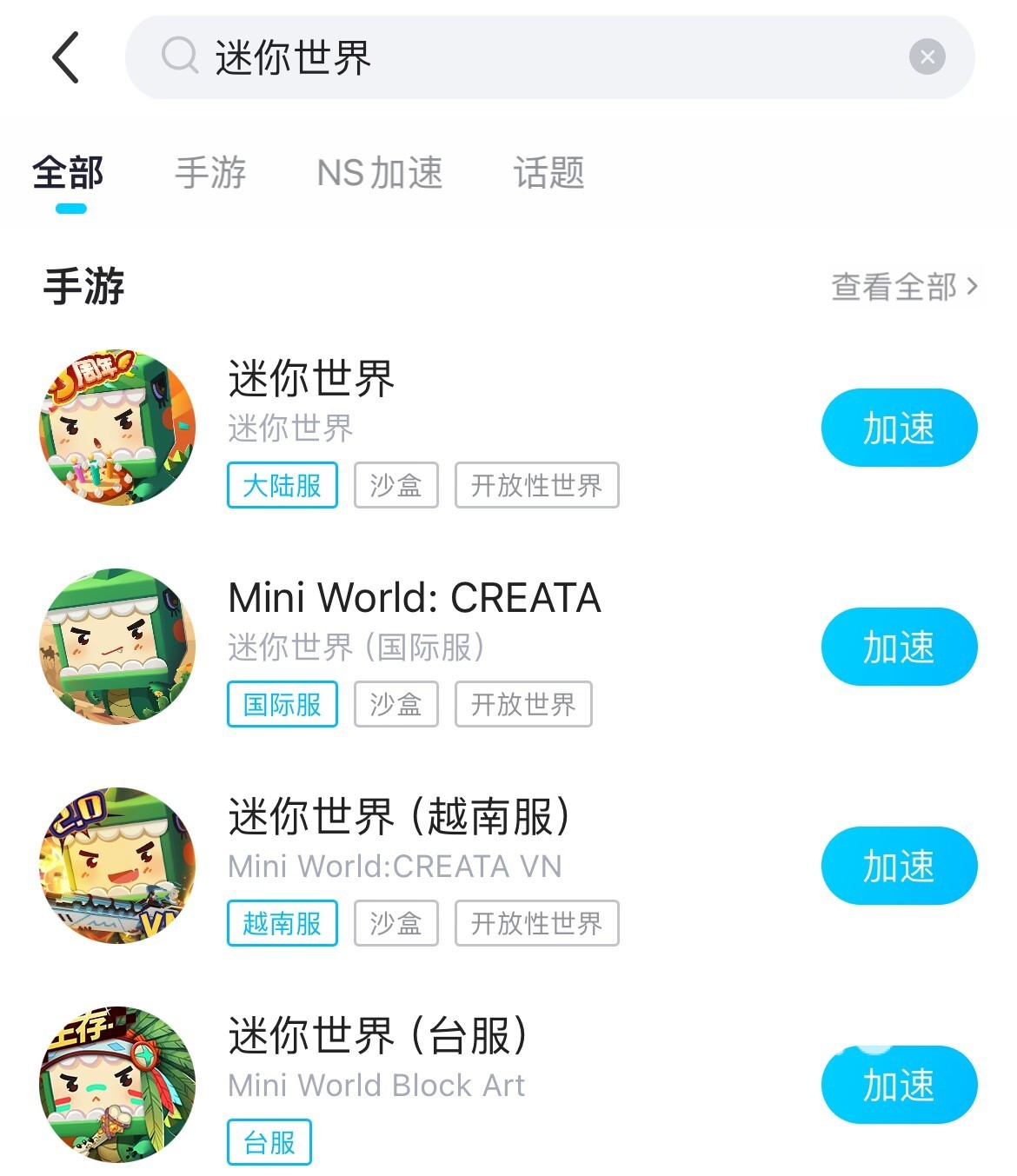Image resolution: width=1017 pixels, height=1176 pixels.
Task: View the 迷你世界 (台服) result
Action: click(x=377, y=1036)
